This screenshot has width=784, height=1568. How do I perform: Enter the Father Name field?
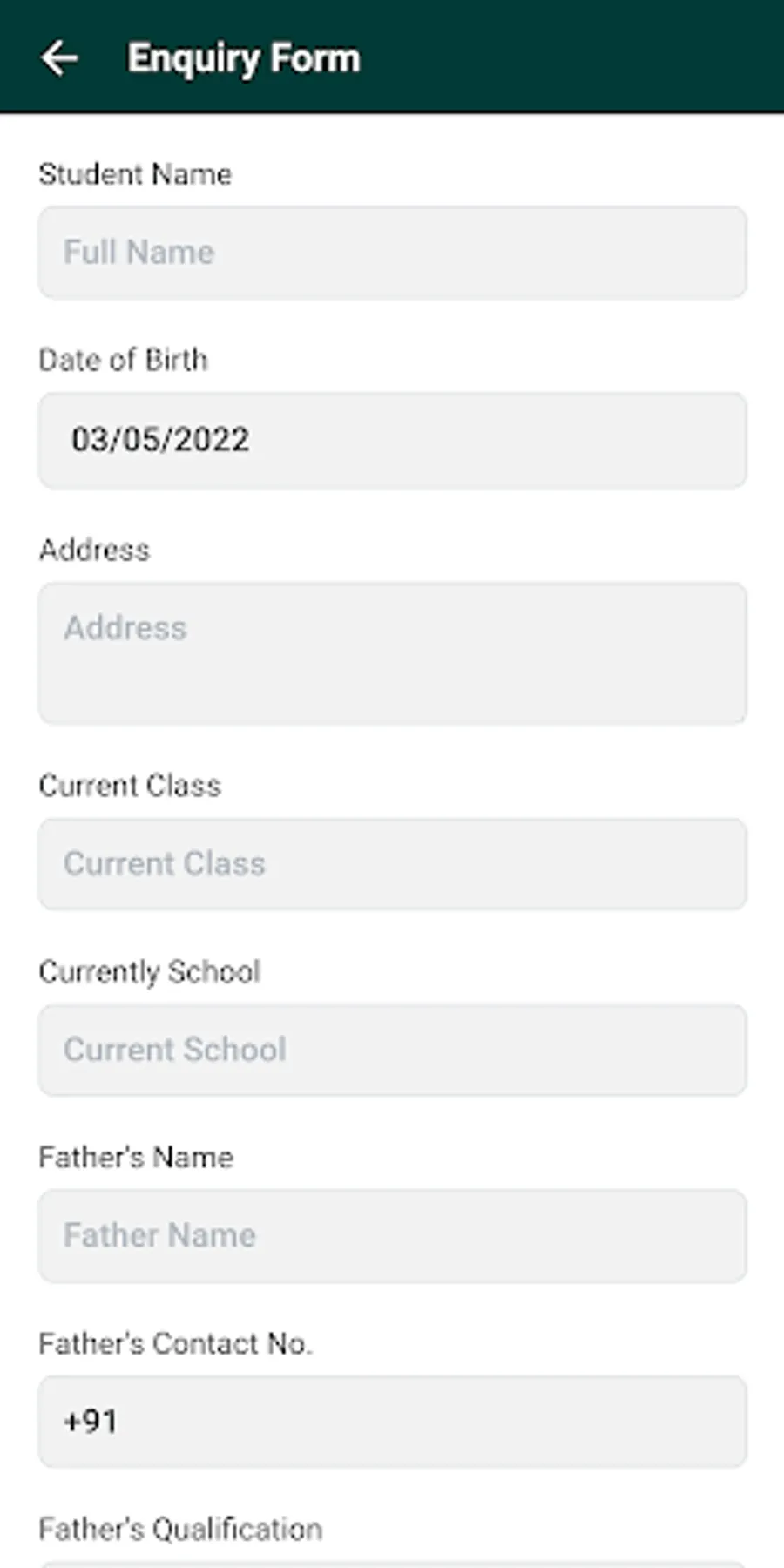392,1235
